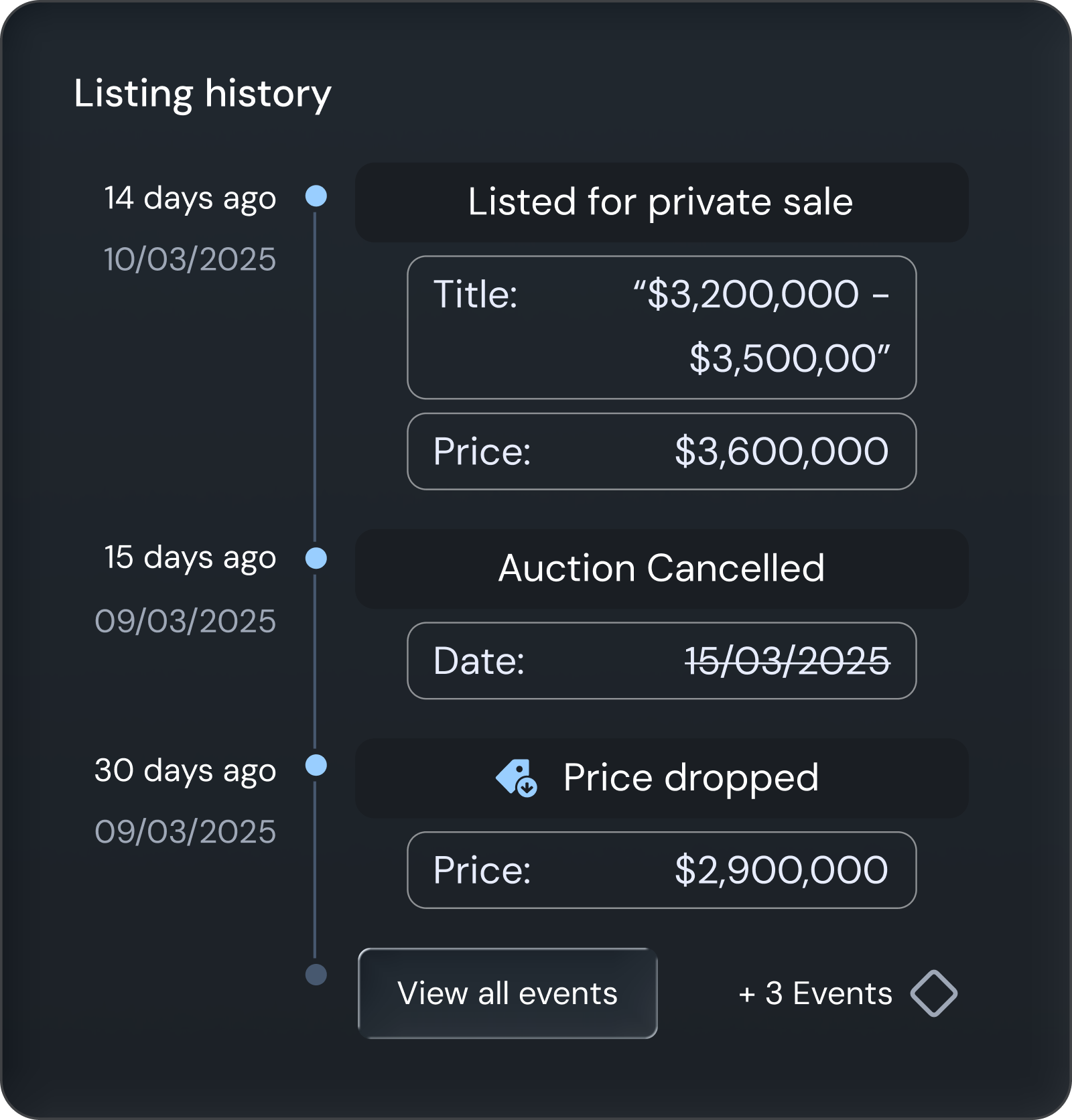Image resolution: width=1072 pixels, height=1120 pixels.
Task: Toggle the Listed for private sale card
Action: click(662, 202)
